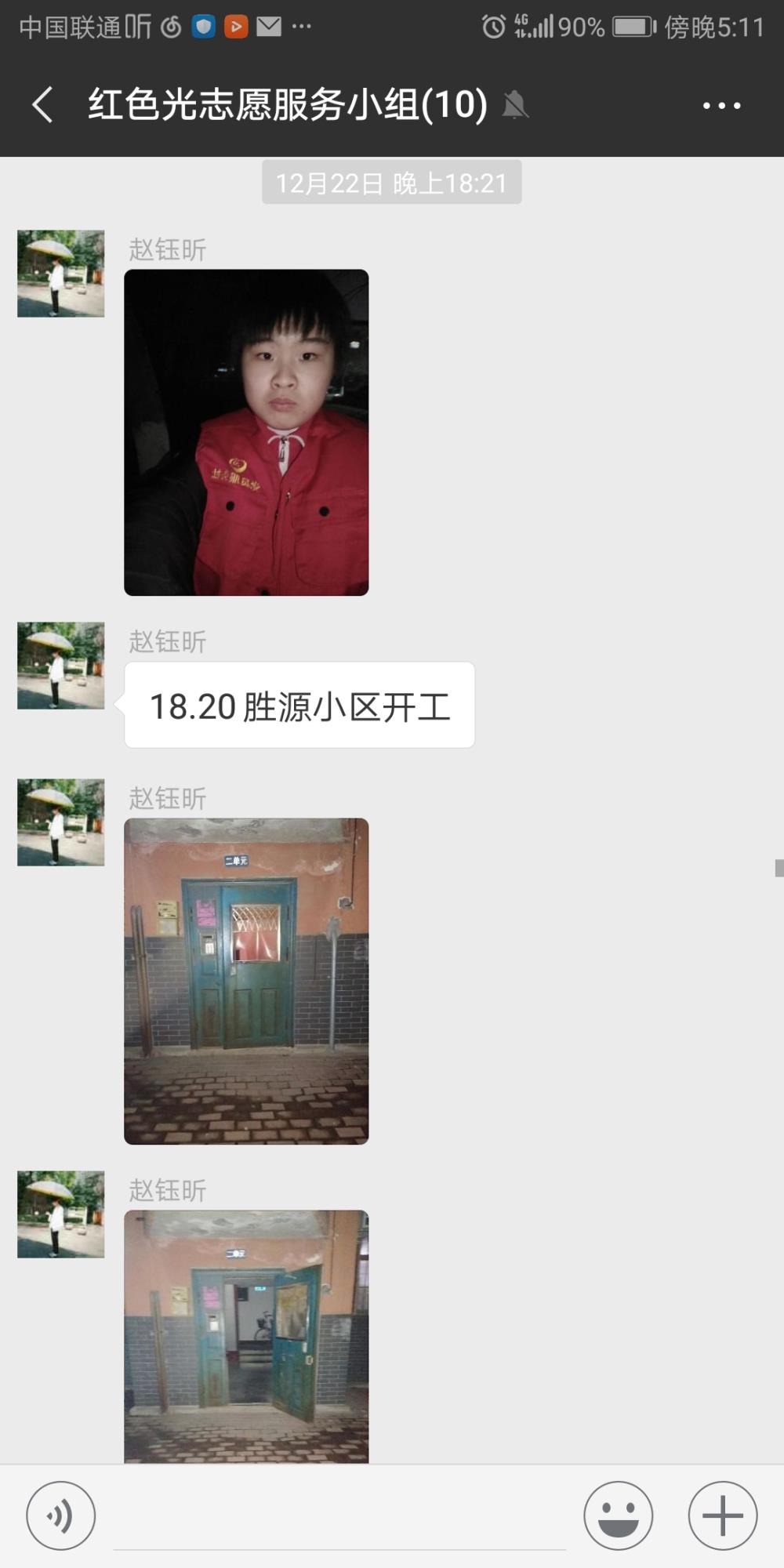Open the group chat details menu

pos(721,105)
